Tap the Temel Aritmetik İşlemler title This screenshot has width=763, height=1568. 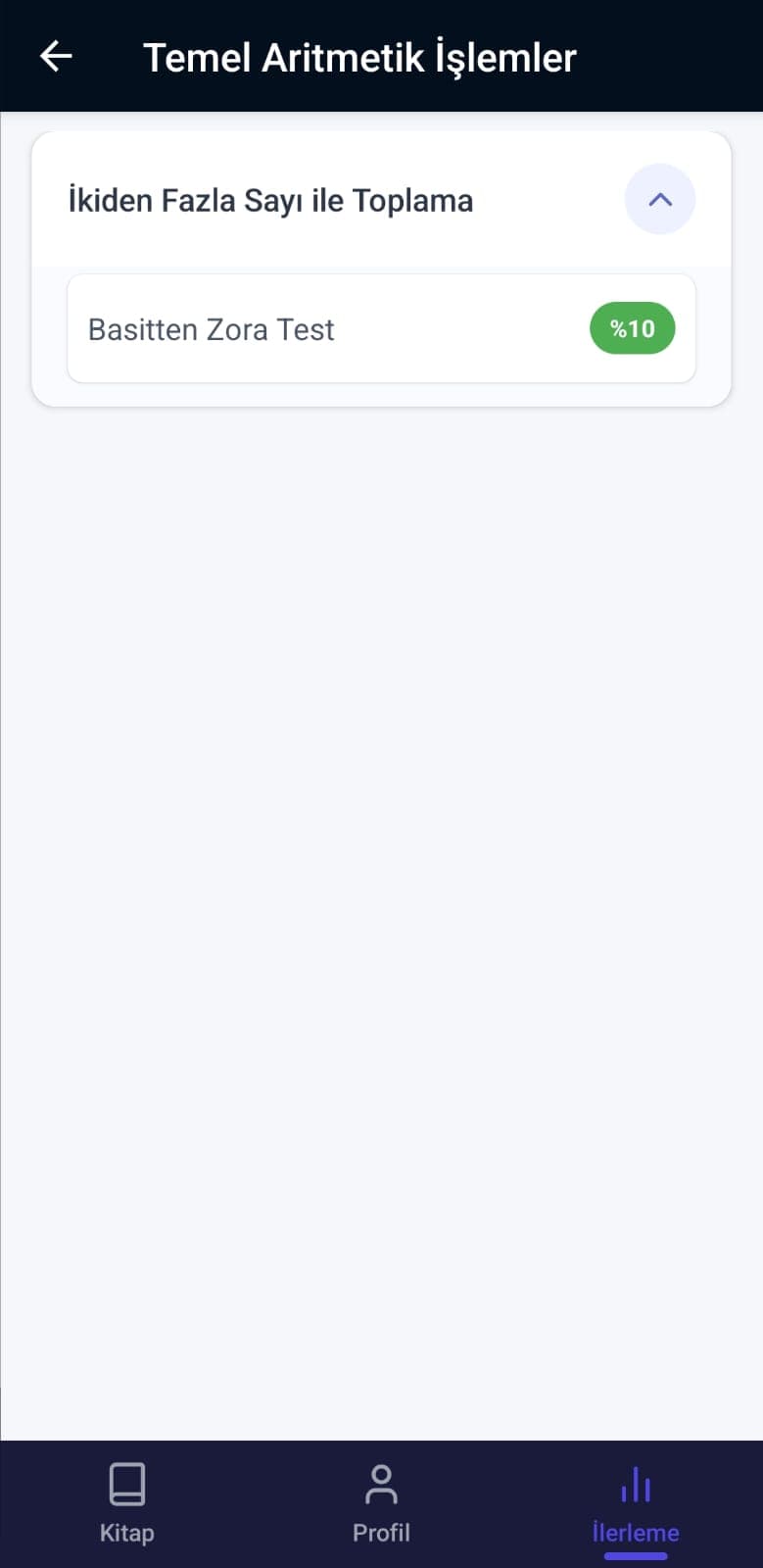pos(360,58)
